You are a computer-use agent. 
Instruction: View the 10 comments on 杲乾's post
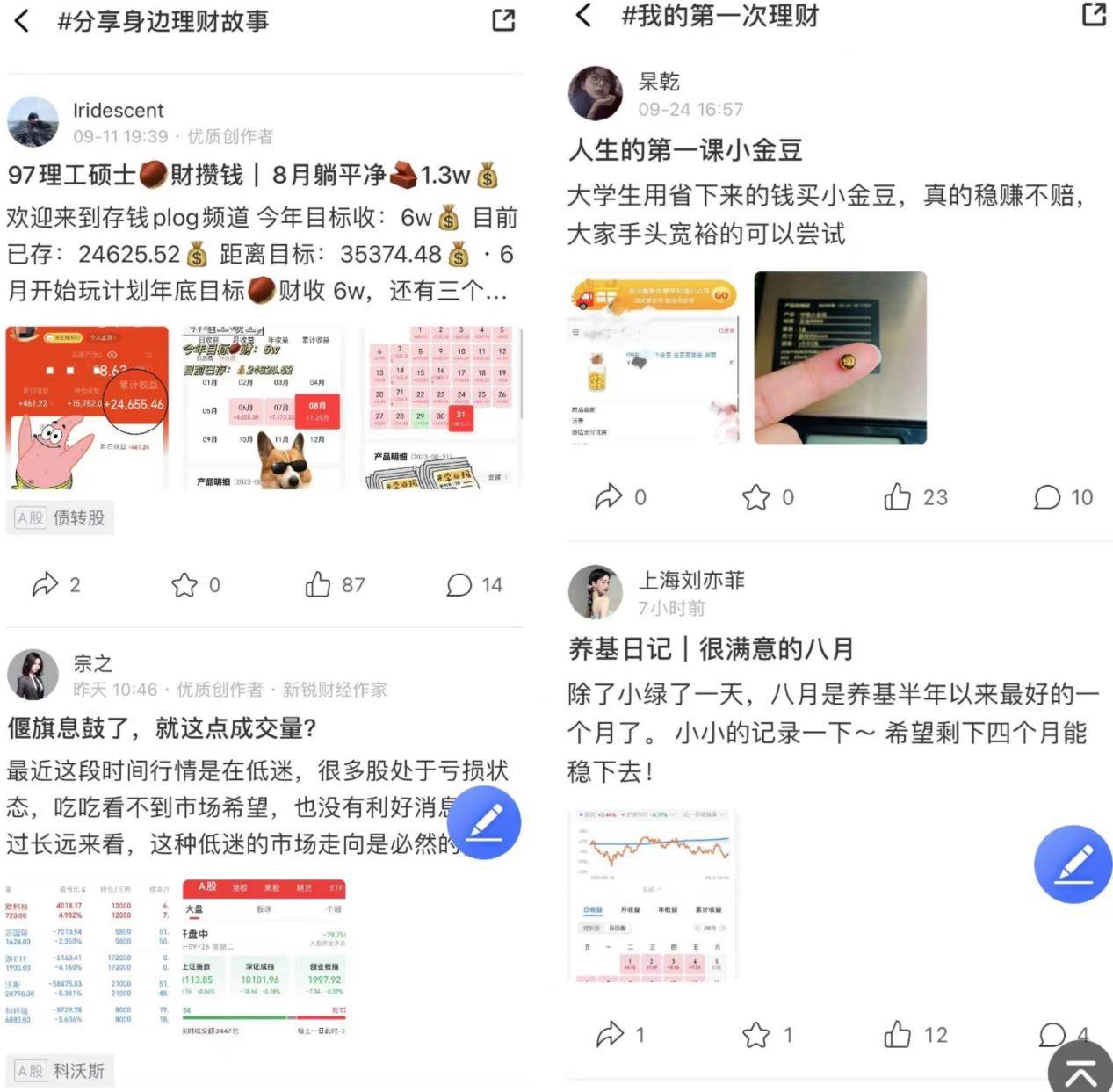pyautogui.click(x=1062, y=497)
